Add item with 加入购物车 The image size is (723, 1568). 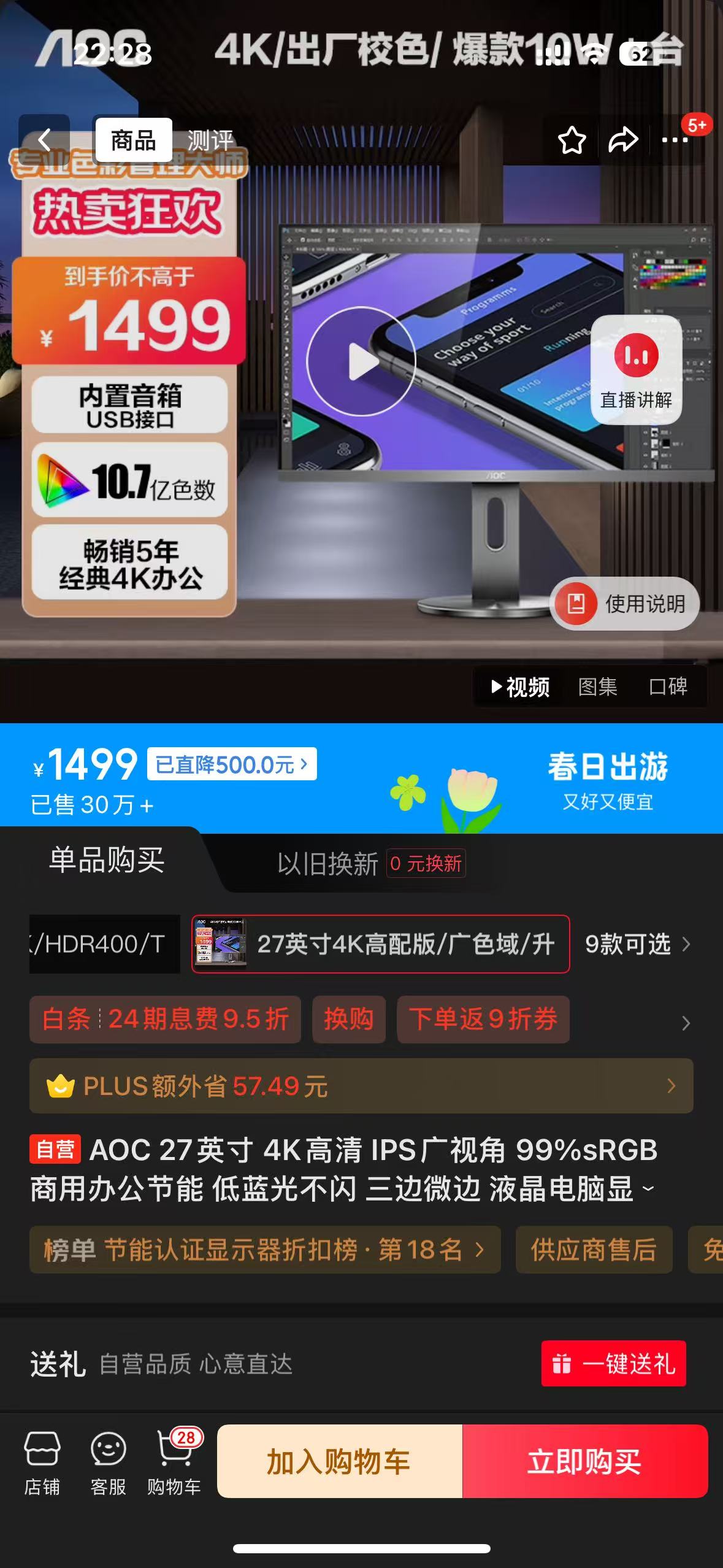339,1461
